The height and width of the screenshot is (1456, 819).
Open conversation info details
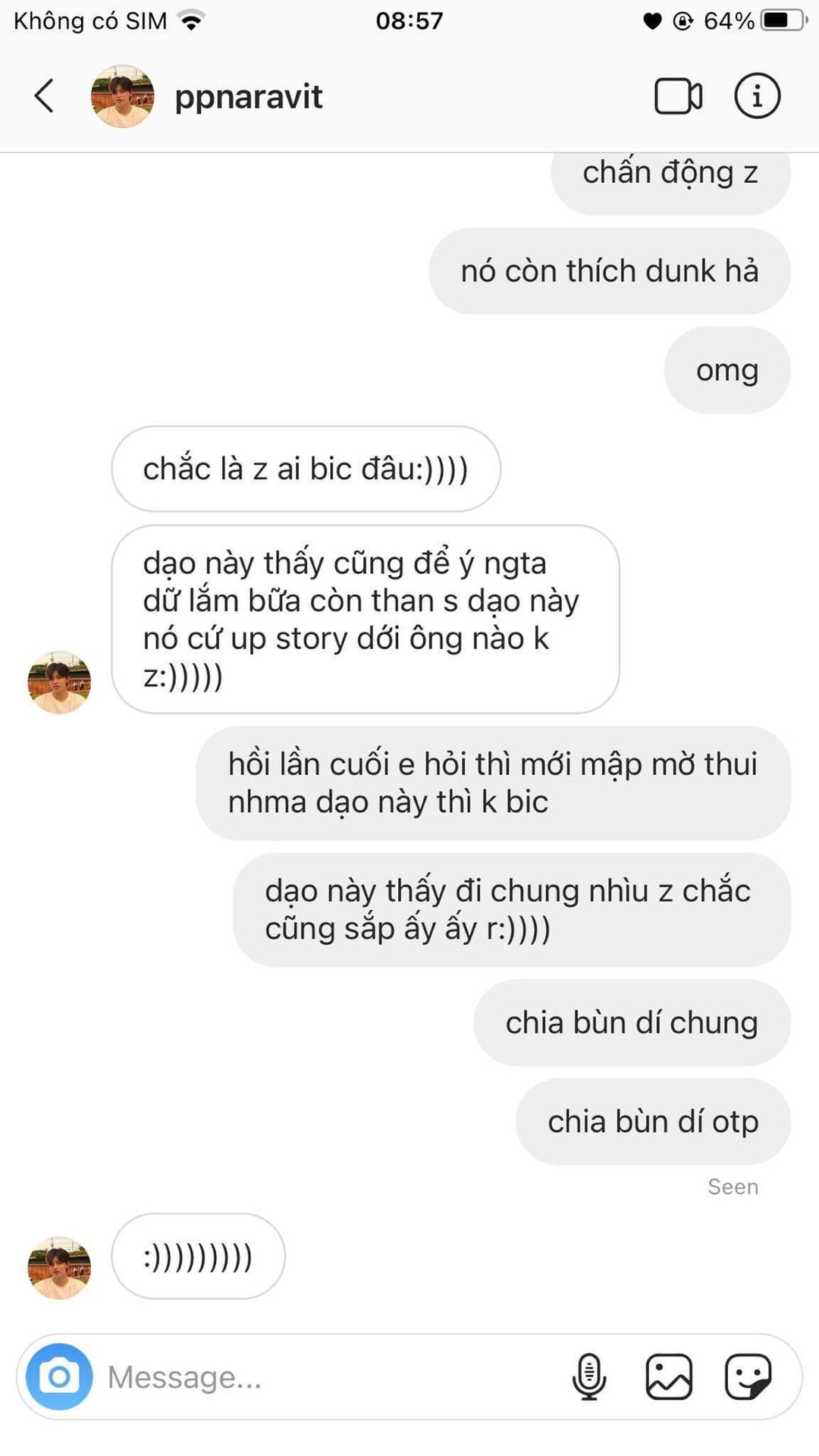[756, 96]
